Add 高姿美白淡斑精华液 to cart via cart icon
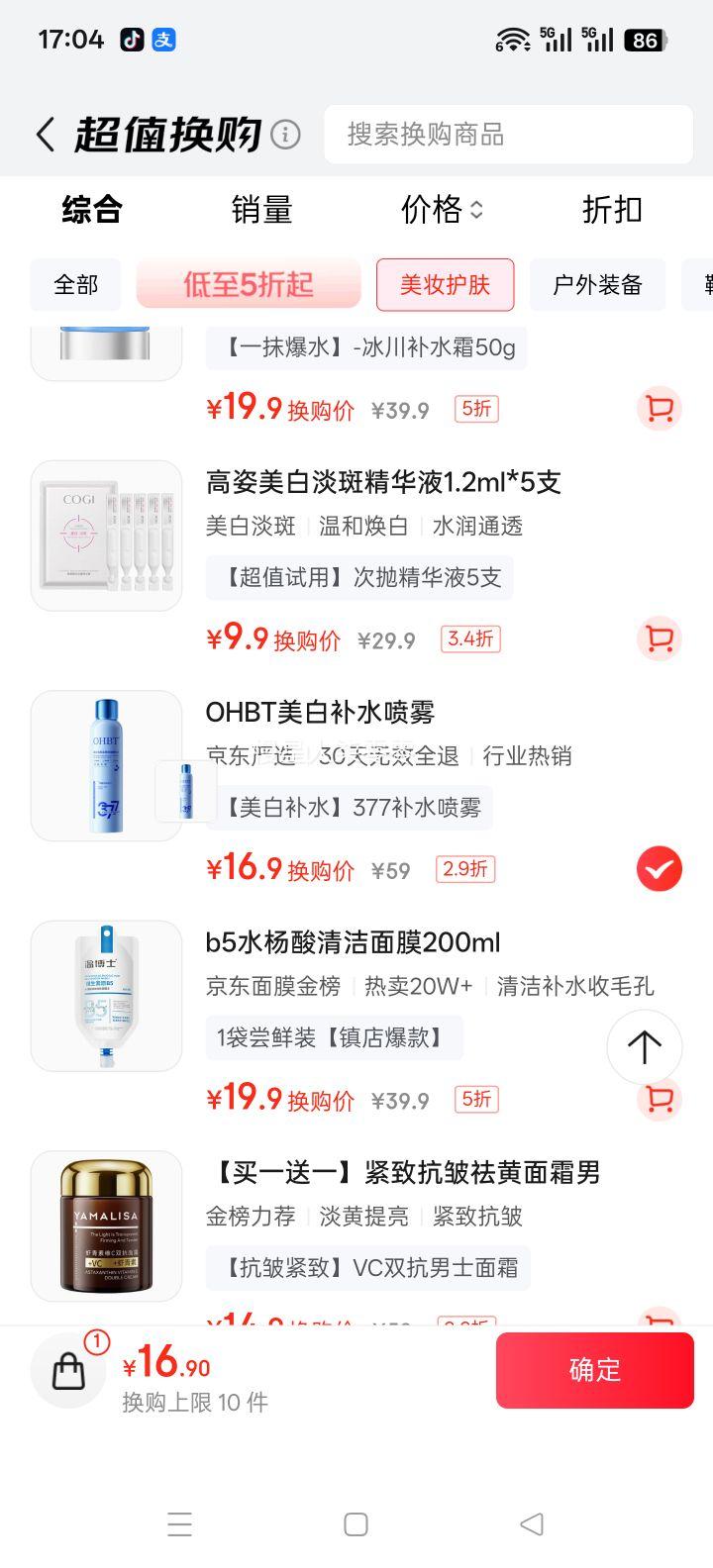This screenshot has width=713, height=1568. click(x=659, y=639)
